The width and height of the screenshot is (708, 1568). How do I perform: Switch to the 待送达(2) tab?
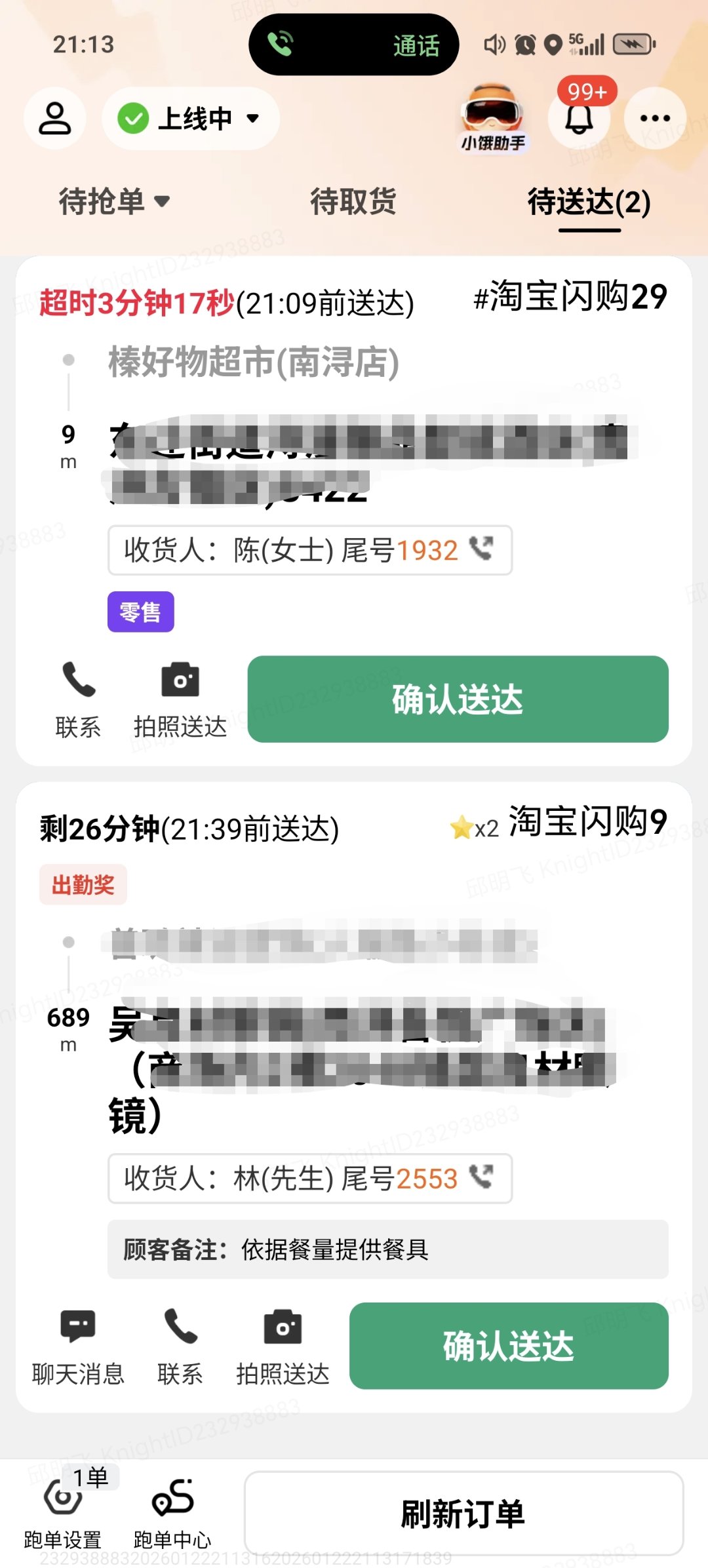click(588, 203)
